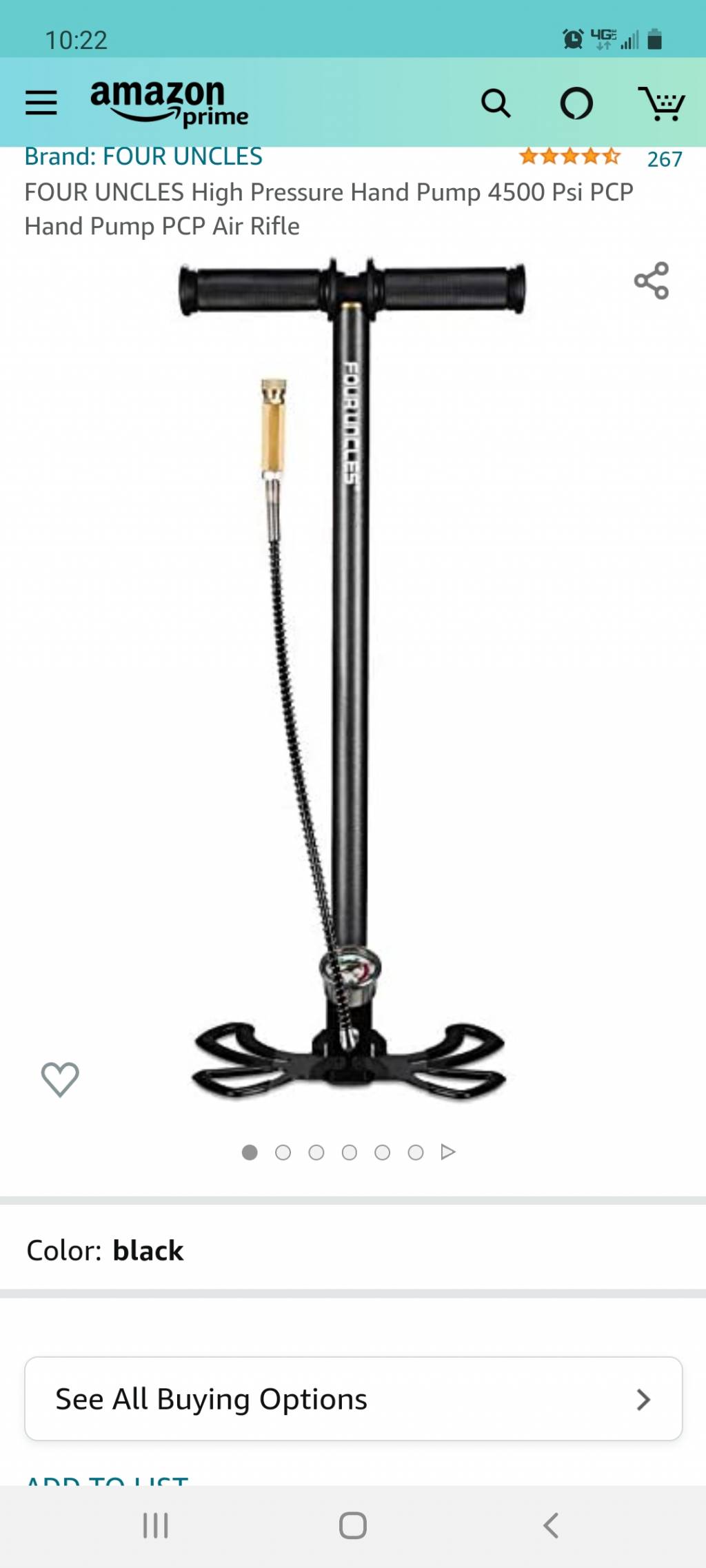Open recent apps from navigation bar
This screenshot has width=706, height=1568.
pyautogui.click(x=155, y=1526)
